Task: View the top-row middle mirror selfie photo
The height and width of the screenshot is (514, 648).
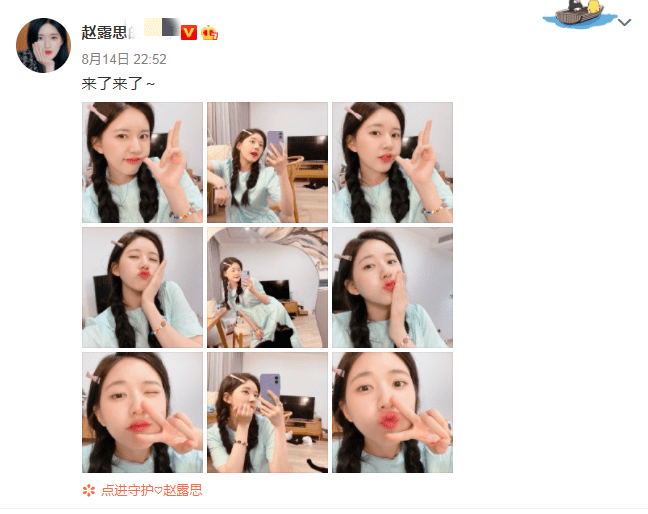Action: coord(267,162)
